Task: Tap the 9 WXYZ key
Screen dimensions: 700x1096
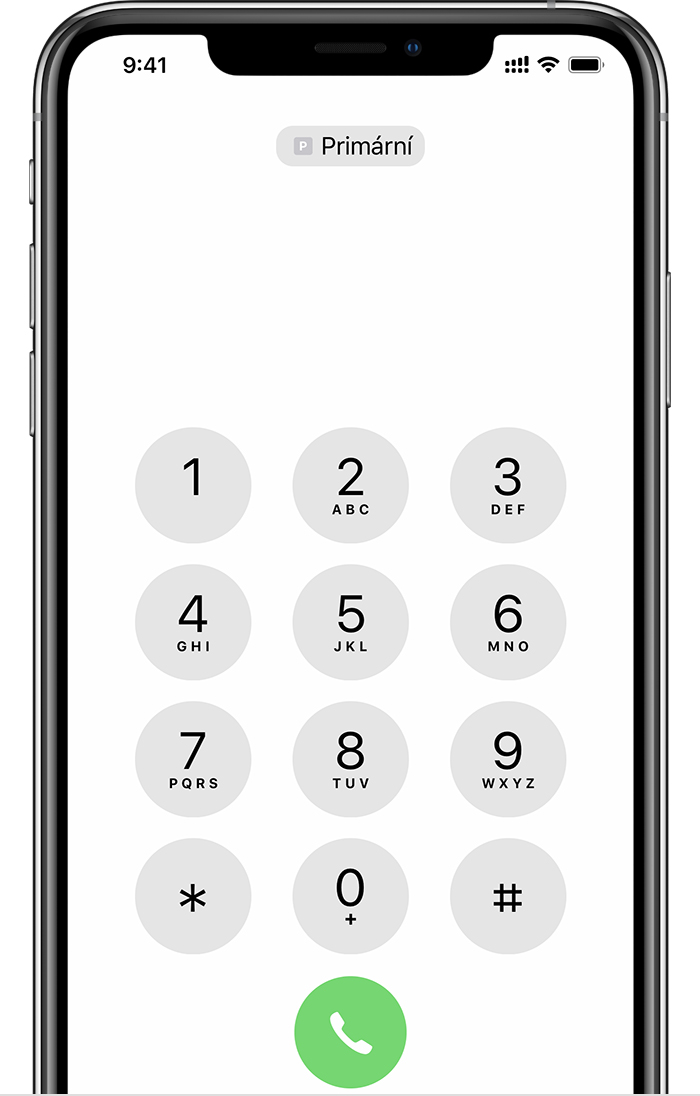Action: coord(508,759)
